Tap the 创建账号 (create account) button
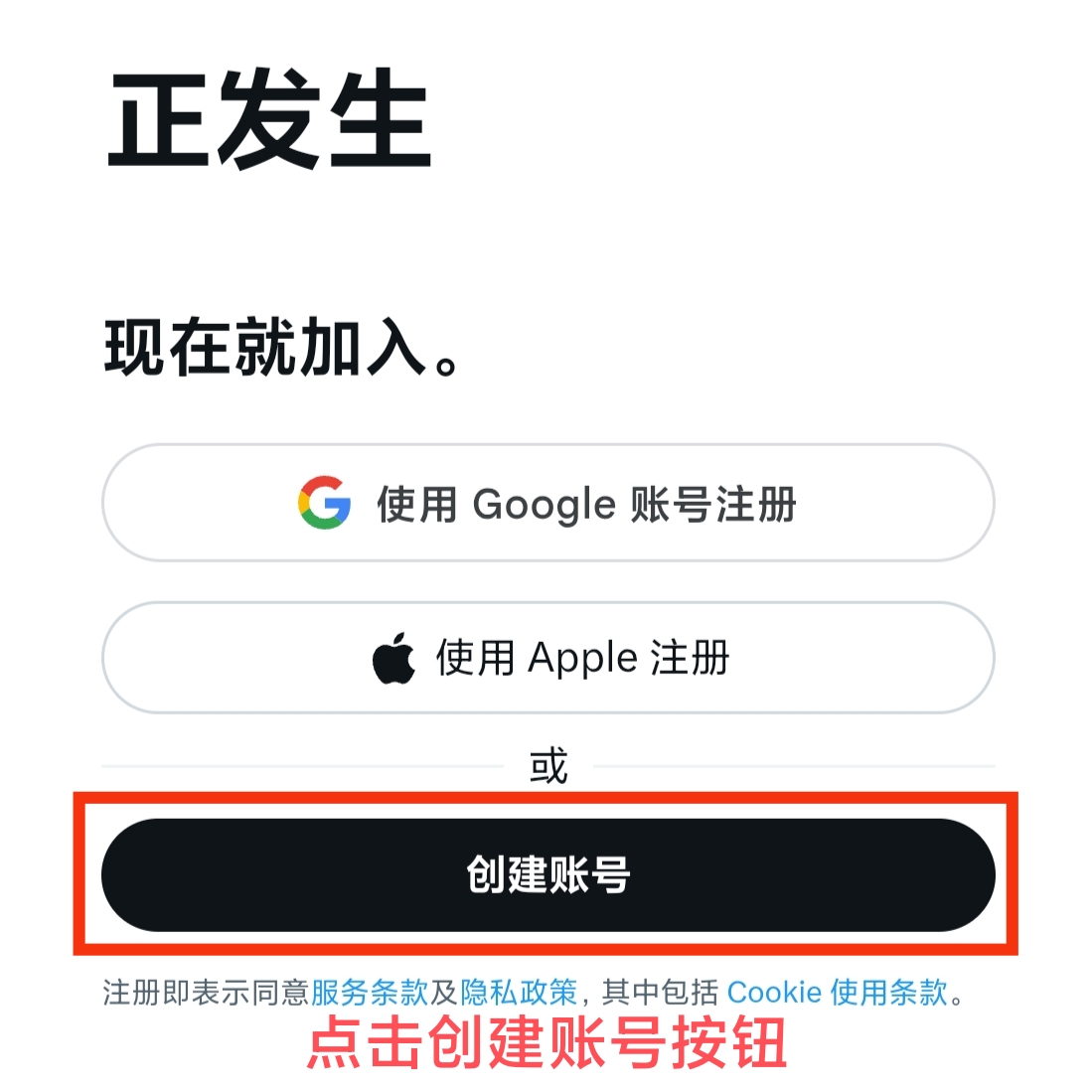This screenshot has height=1092, width=1092. point(547,875)
